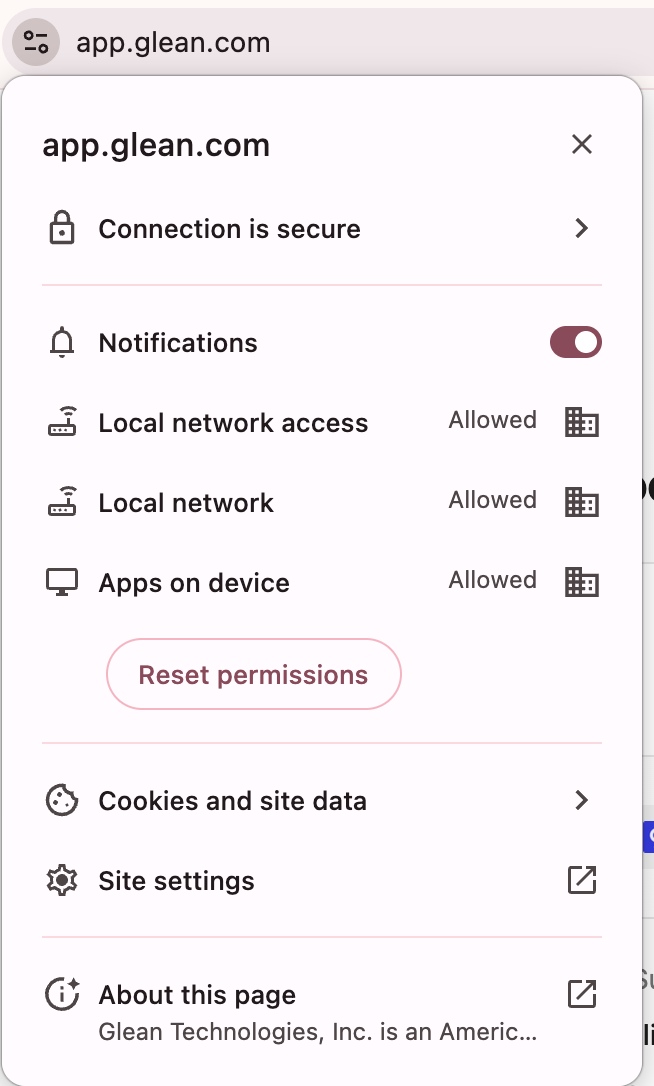Viewport: 654px width, 1086px height.
Task: Tap the site info icon in address bar
Action: point(37,43)
